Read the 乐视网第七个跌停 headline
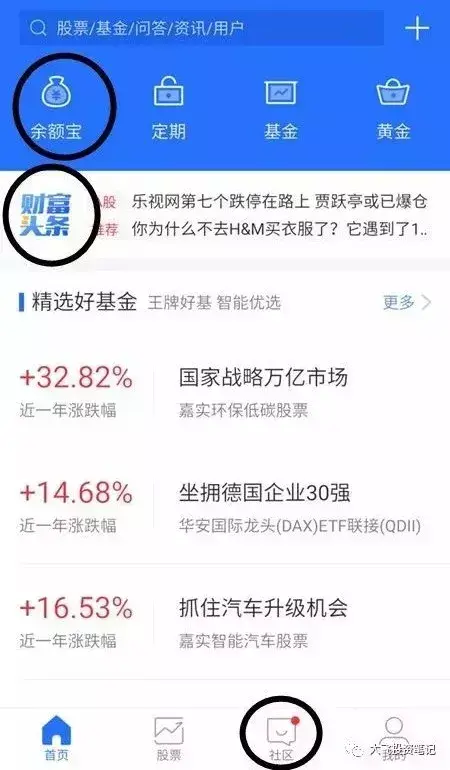The height and width of the screenshot is (770, 450). point(279,202)
